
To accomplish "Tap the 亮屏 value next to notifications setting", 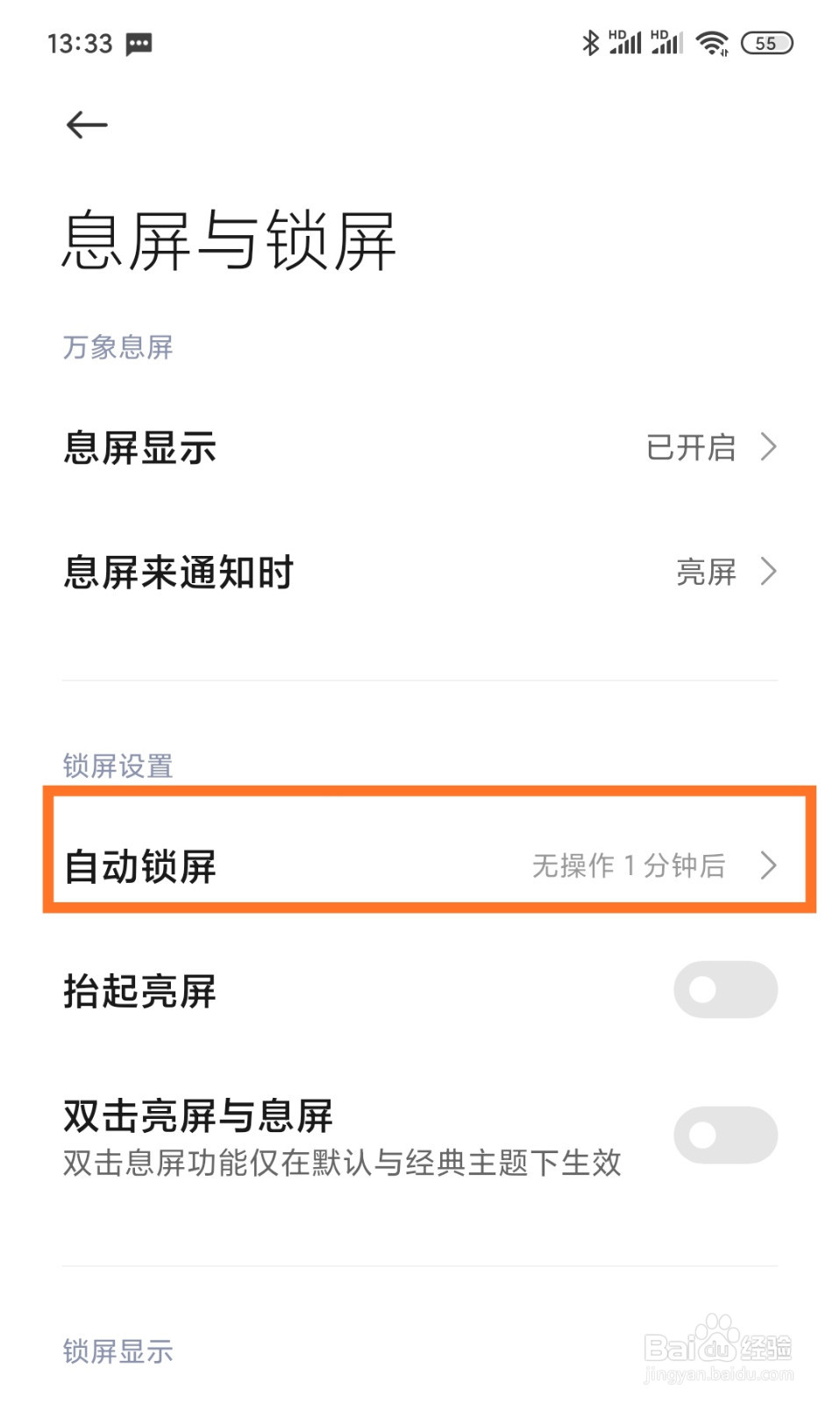I will [x=706, y=572].
